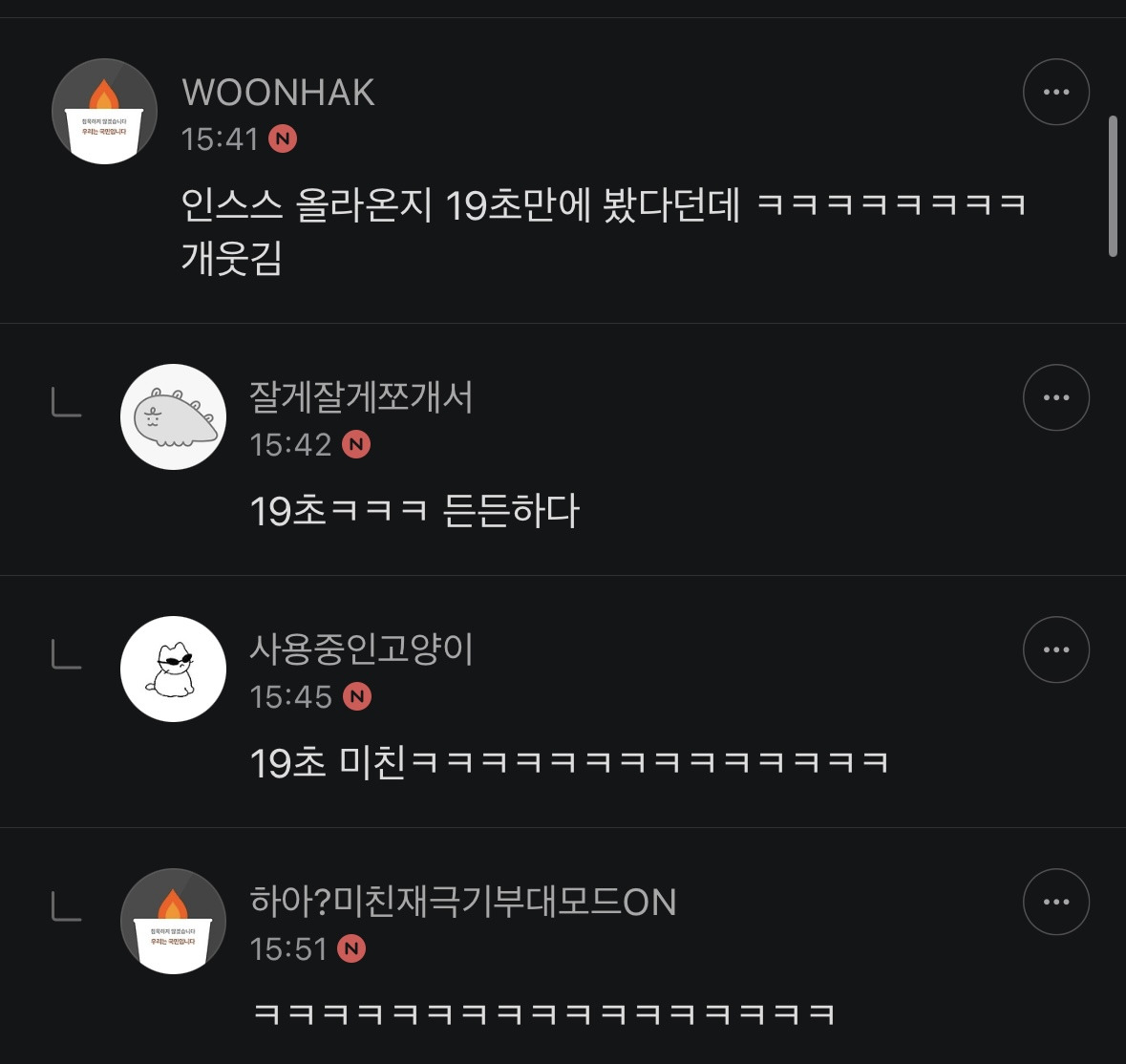Open more options for 하아?미친재극기부대모드ON's reply
The height and width of the screenshot is (1064, 1126).
[x=1055, y=902]
